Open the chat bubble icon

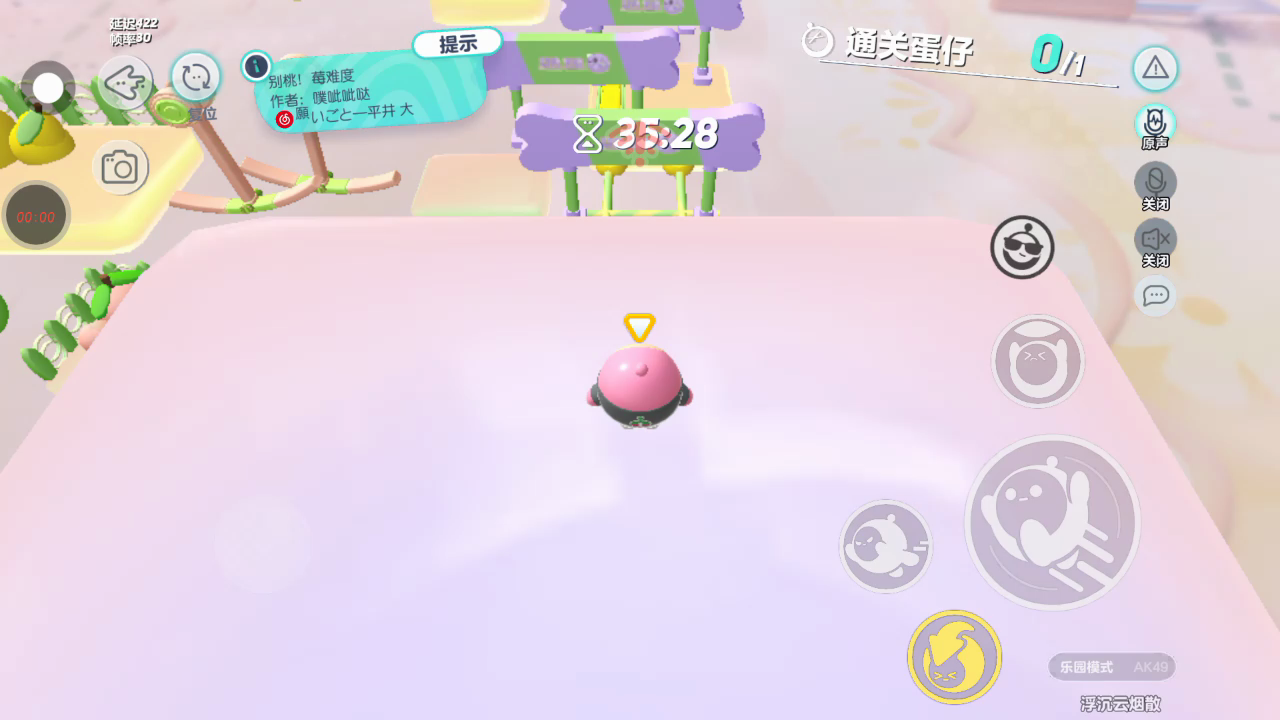pos(1155,295)
